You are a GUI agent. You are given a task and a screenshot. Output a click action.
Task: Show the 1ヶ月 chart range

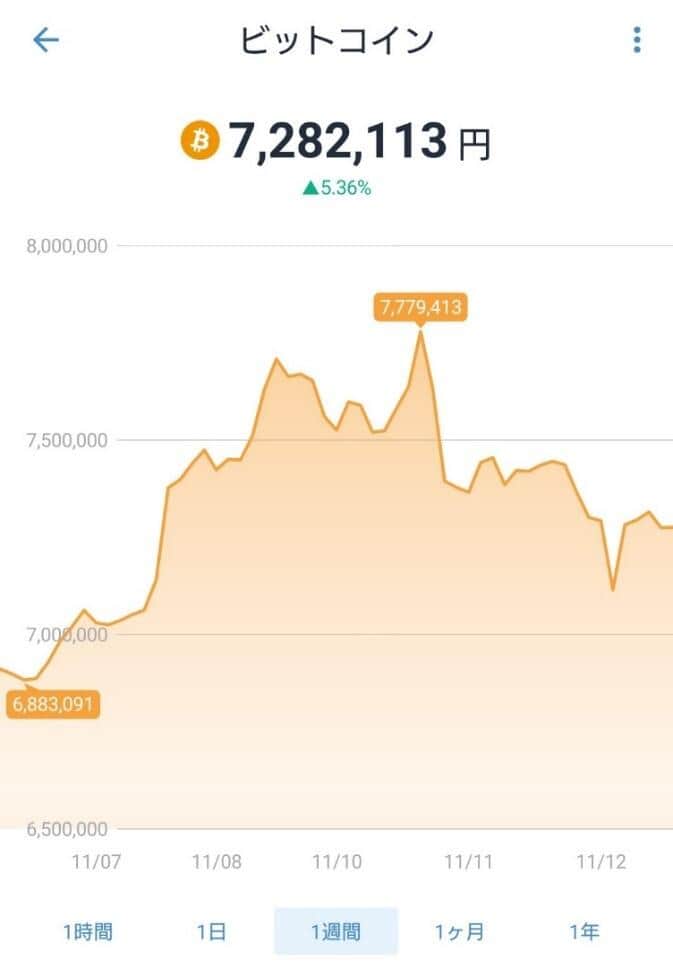click(459, 932)
